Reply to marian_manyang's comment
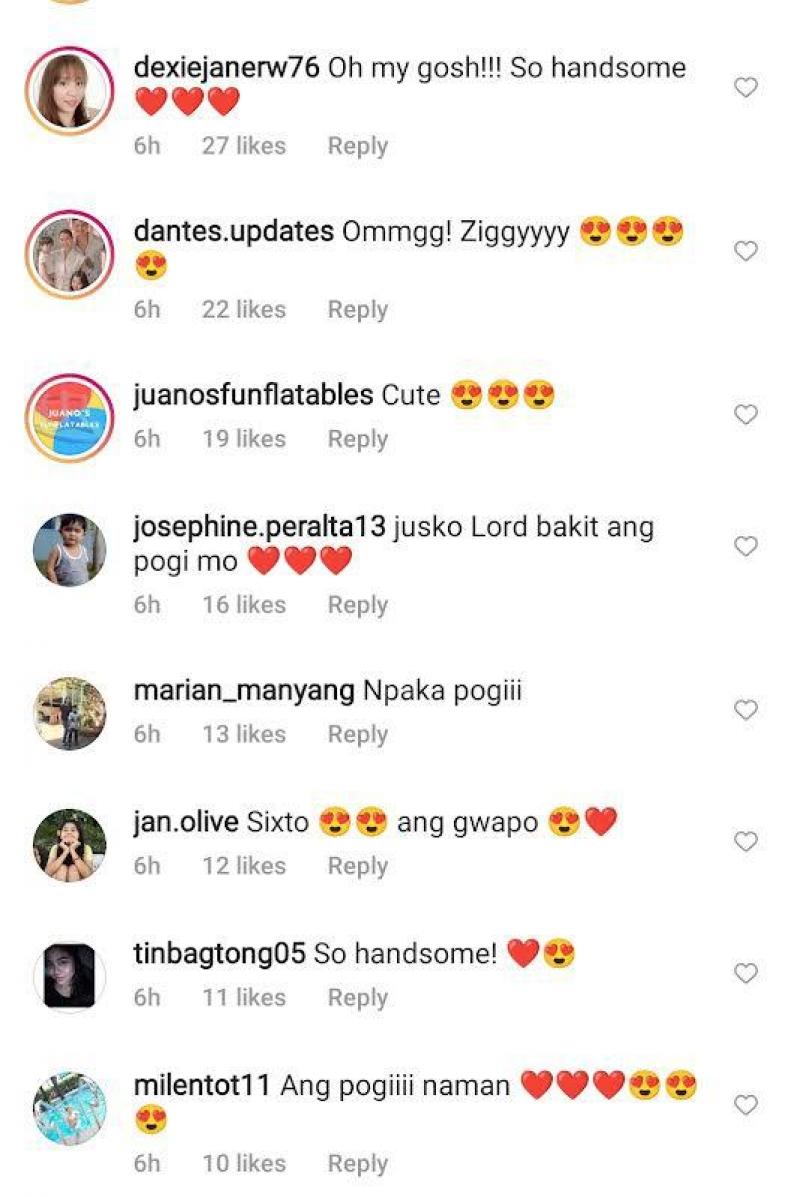Image resolution: width=800 pixels, height=1197 pixels. point(357,734)
